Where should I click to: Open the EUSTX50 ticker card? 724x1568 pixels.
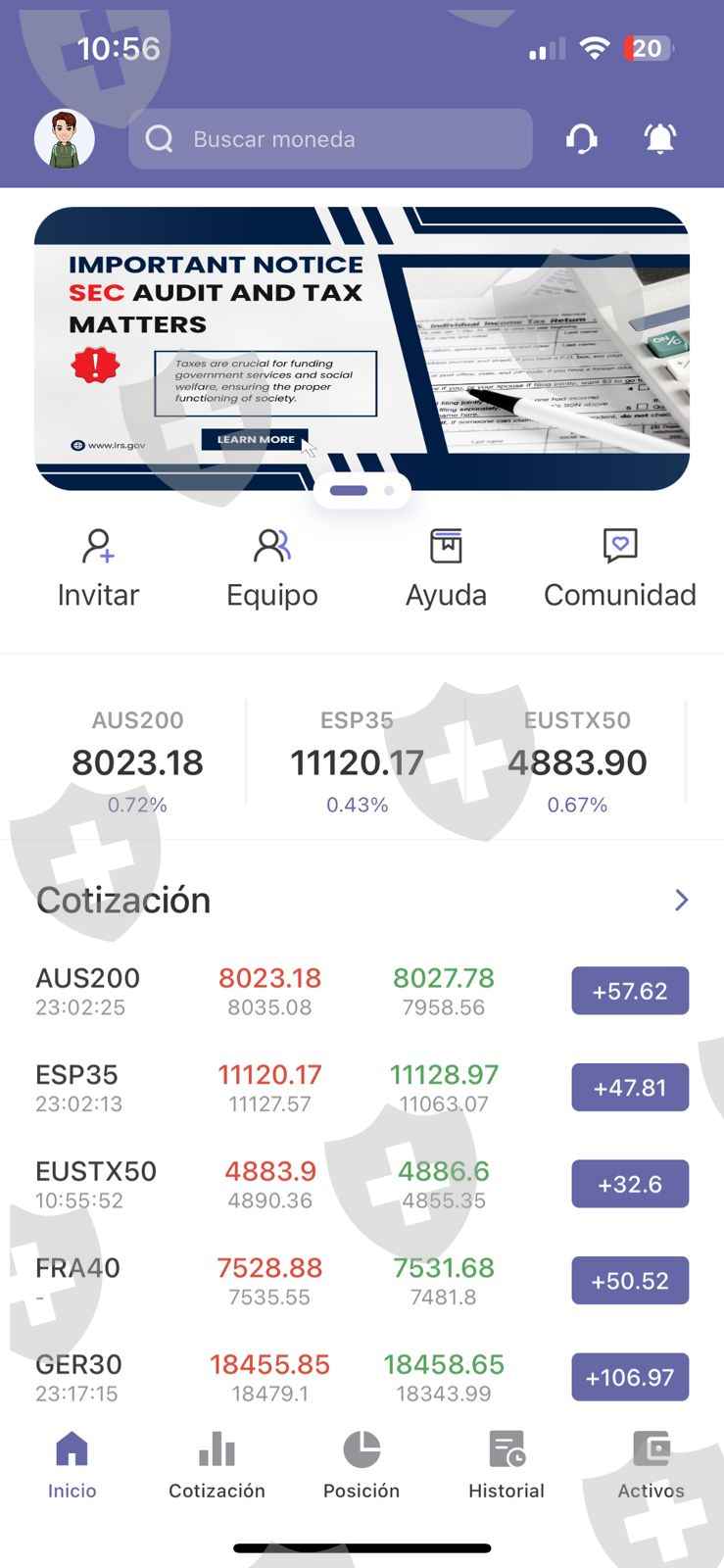click(x=576, y=762)
